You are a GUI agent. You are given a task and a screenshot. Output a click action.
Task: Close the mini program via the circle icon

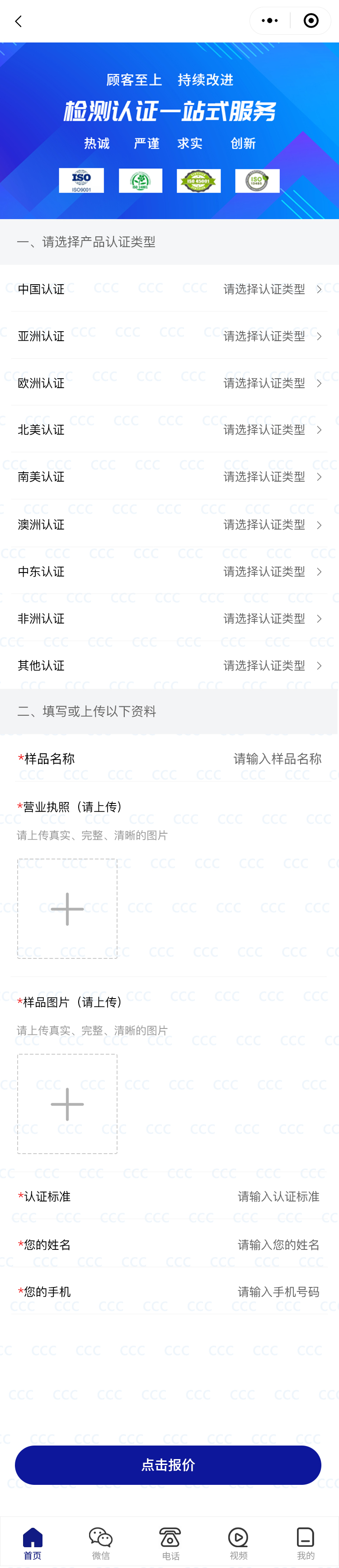tap(311, 21)
